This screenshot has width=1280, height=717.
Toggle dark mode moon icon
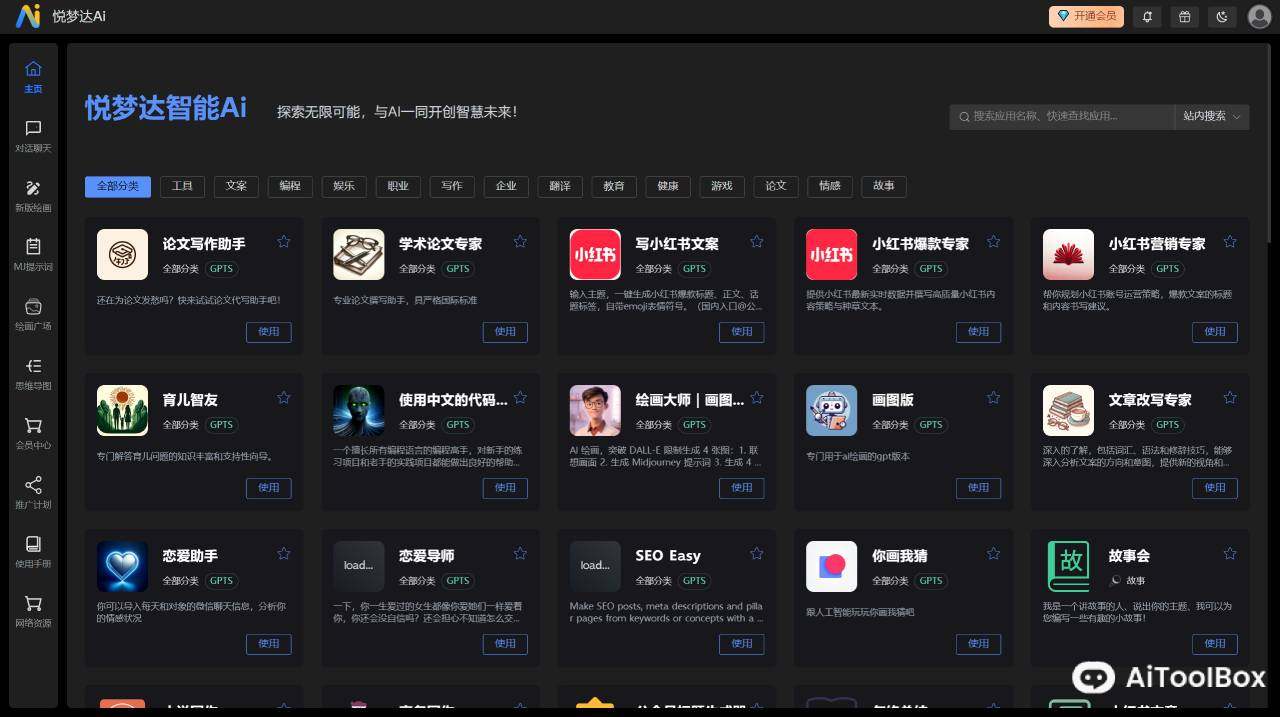1221,16
